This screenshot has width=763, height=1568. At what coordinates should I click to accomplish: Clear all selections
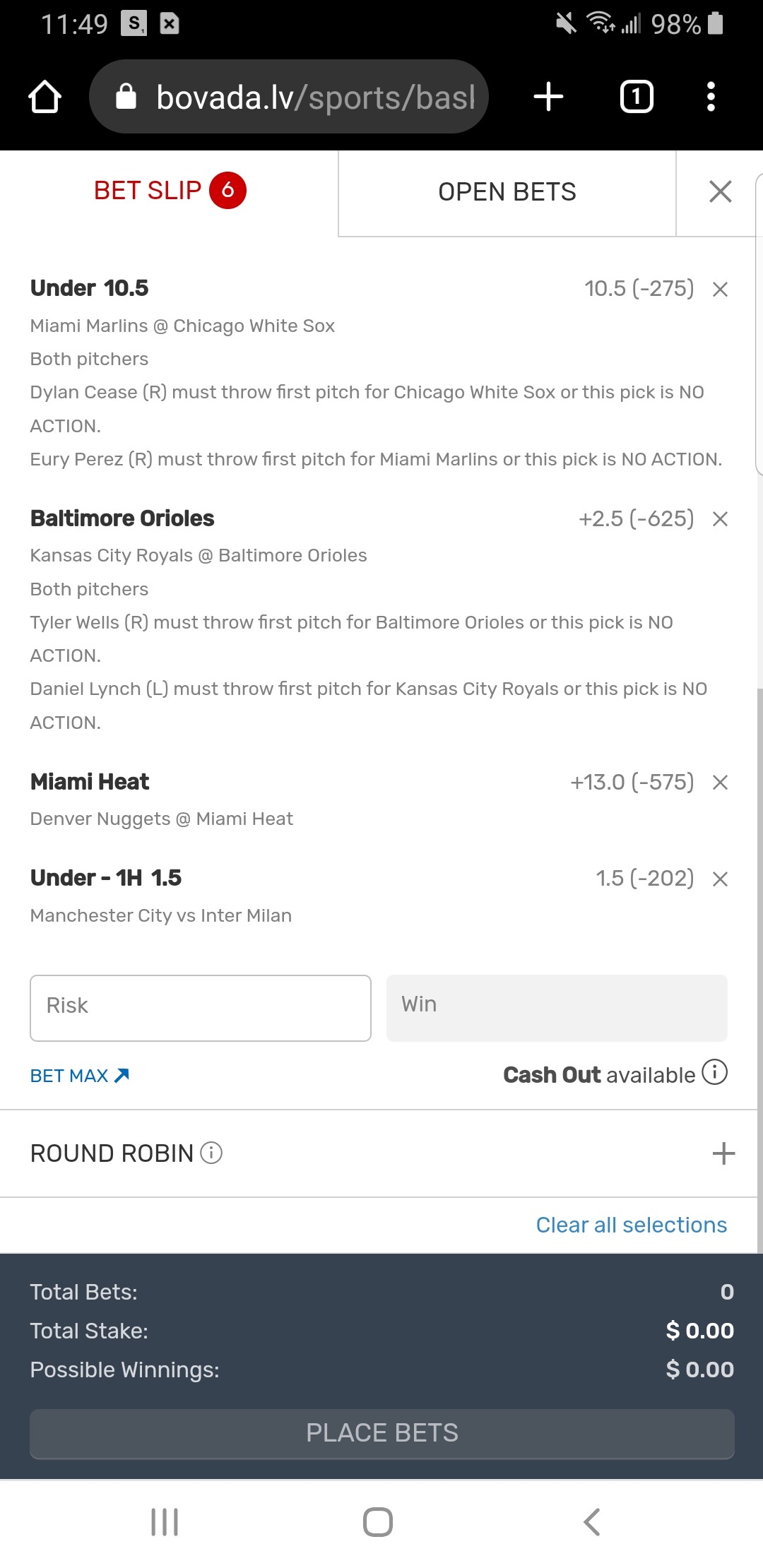(631, 1225)
